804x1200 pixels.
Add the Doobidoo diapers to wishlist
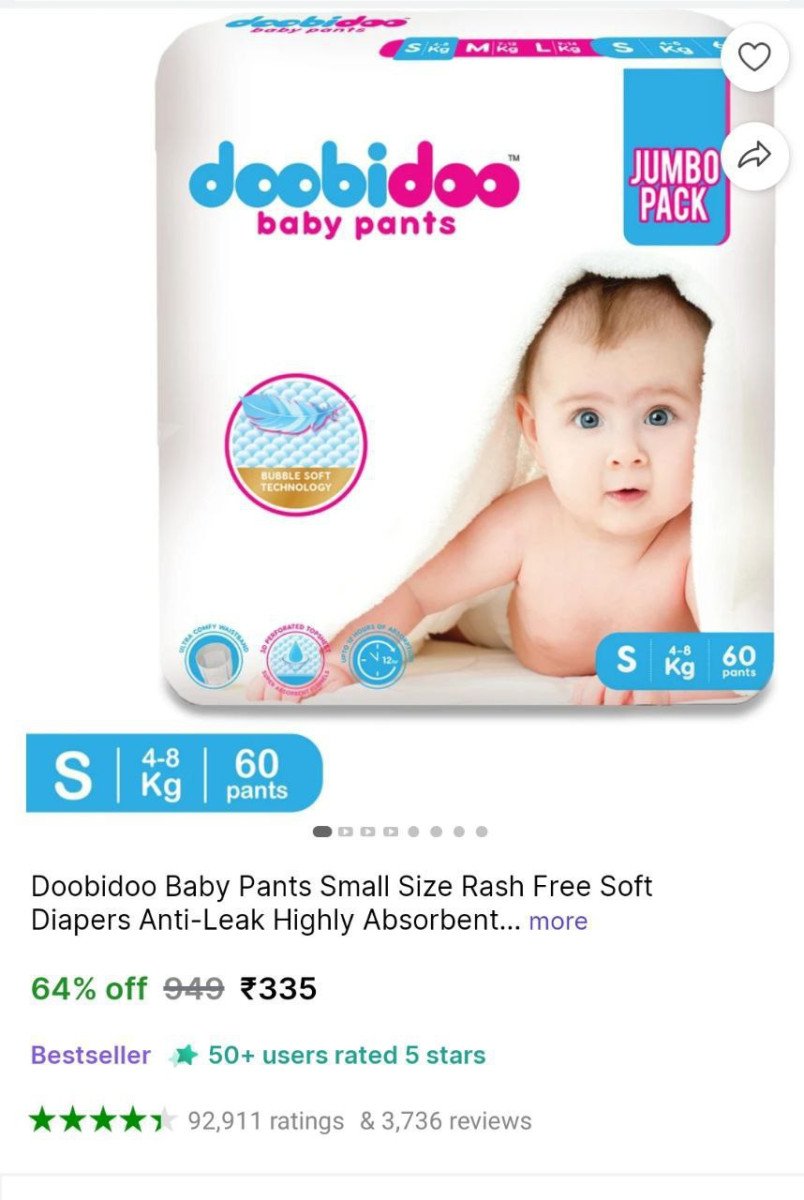[x=755, y=57]
